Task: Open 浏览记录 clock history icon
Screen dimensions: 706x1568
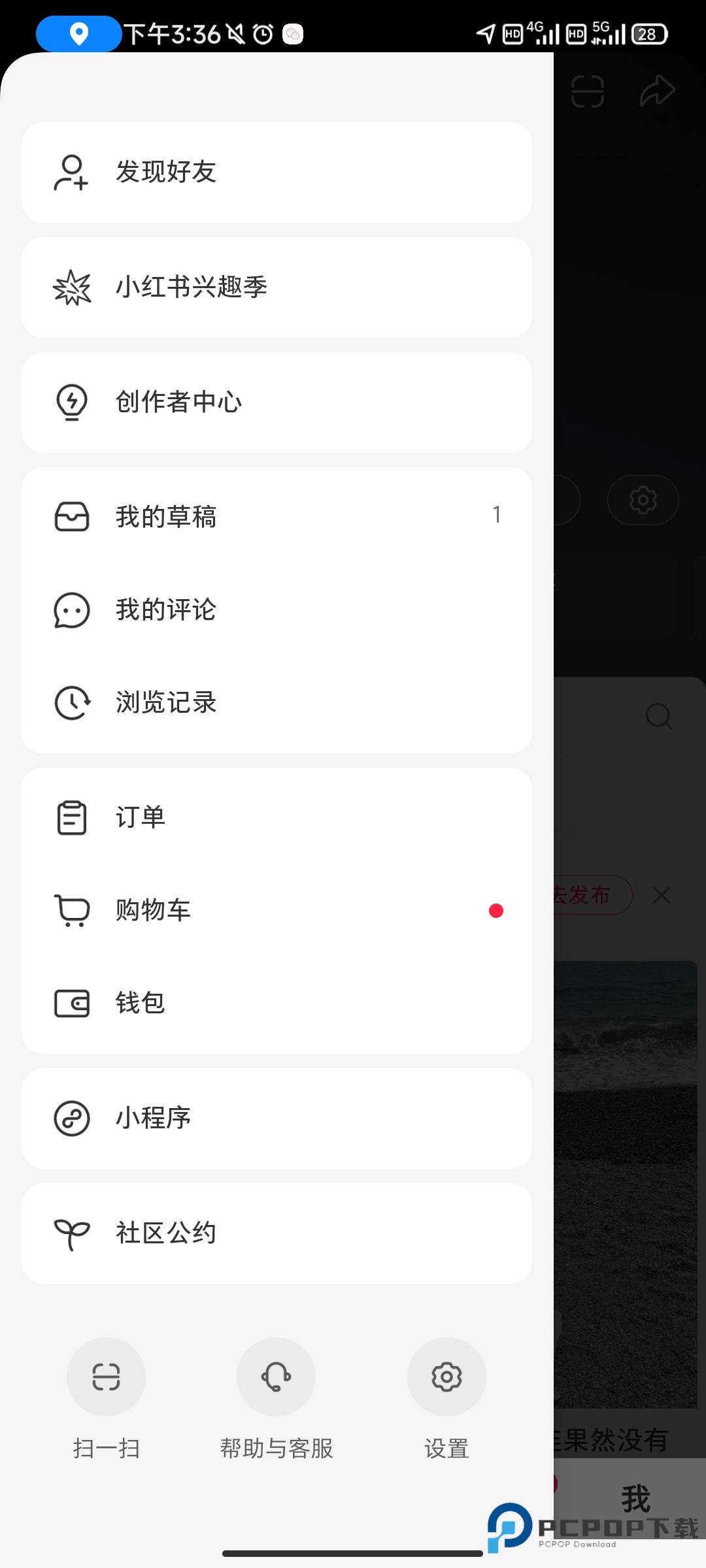Action: coord(71,702)
